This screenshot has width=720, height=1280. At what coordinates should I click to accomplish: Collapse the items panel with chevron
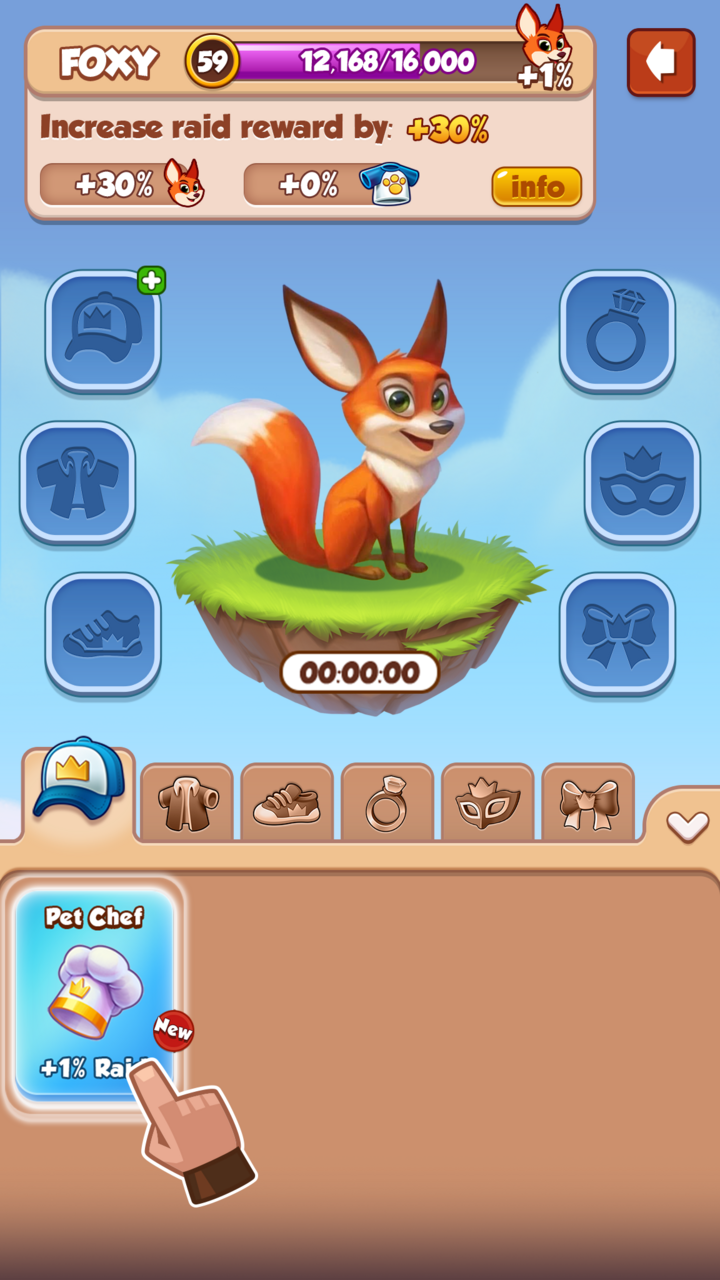coord(687,825)
